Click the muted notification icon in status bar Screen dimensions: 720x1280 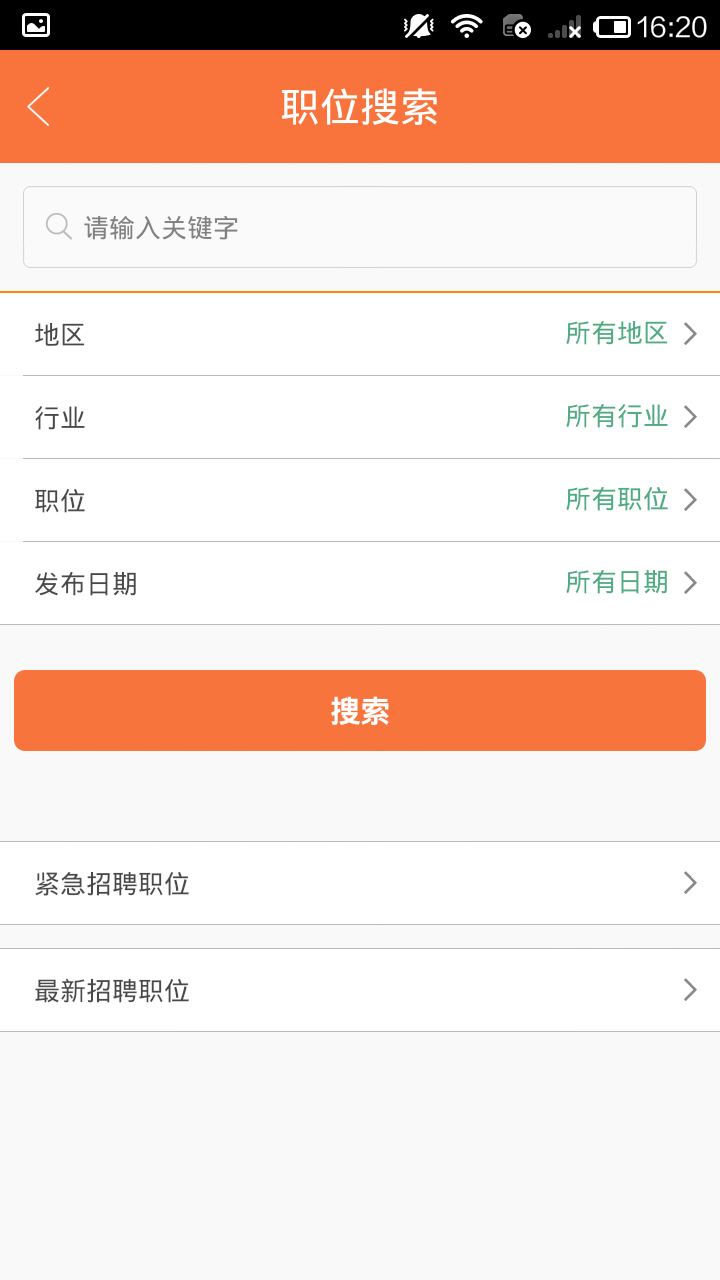click(418, 25)
